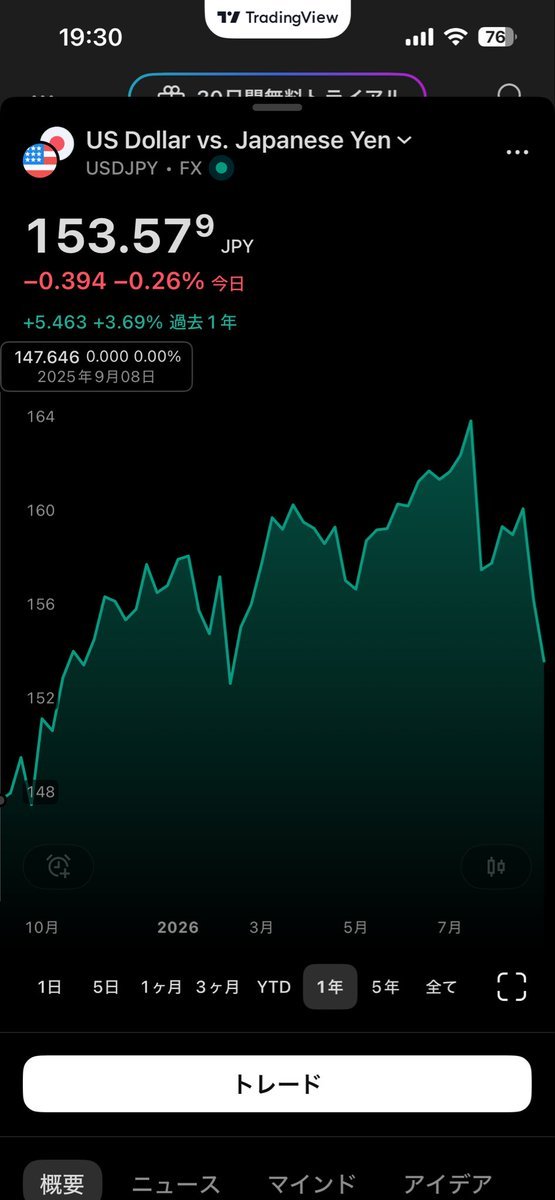
Task: Add a price alert with the alarm icon
Action: [59, 866]
